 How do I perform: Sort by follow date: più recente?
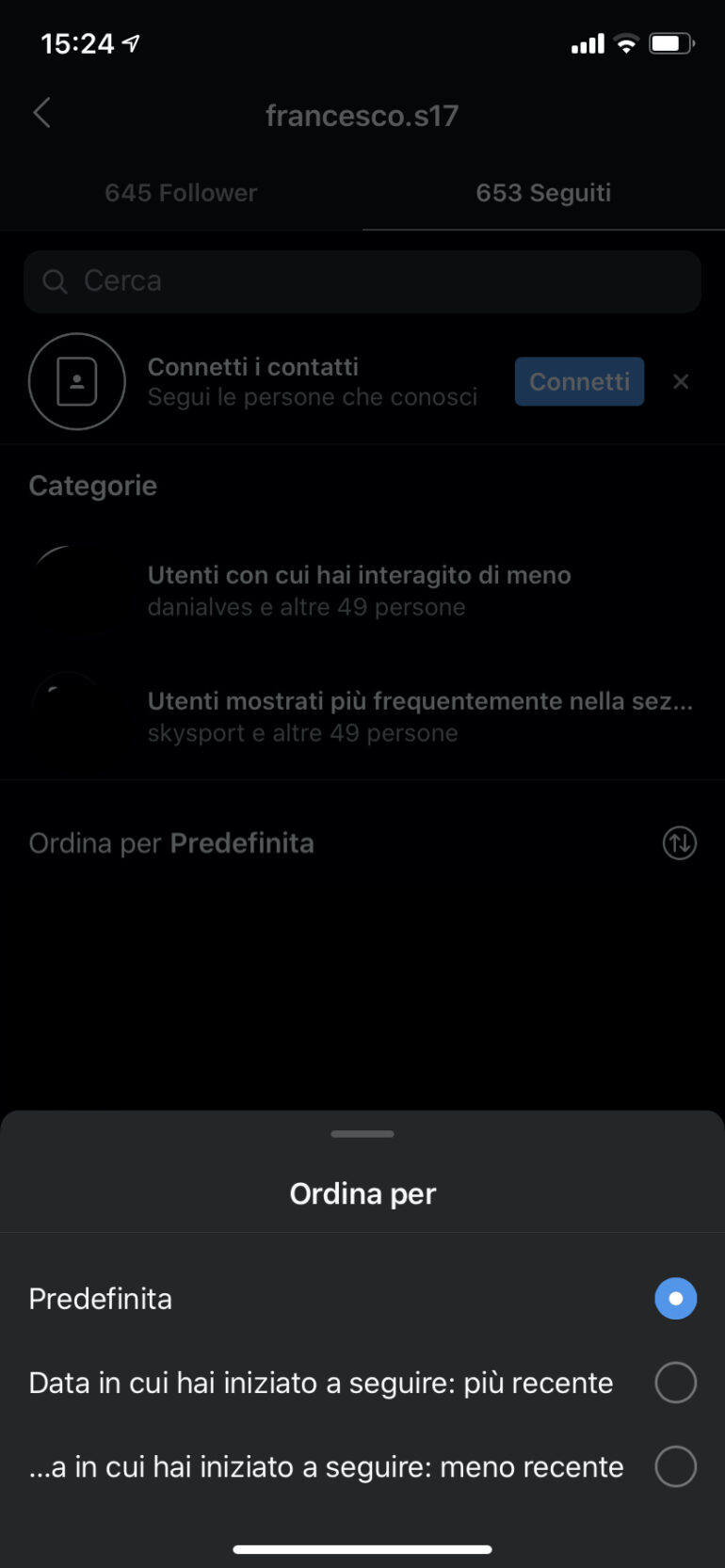click(675, 1383)
